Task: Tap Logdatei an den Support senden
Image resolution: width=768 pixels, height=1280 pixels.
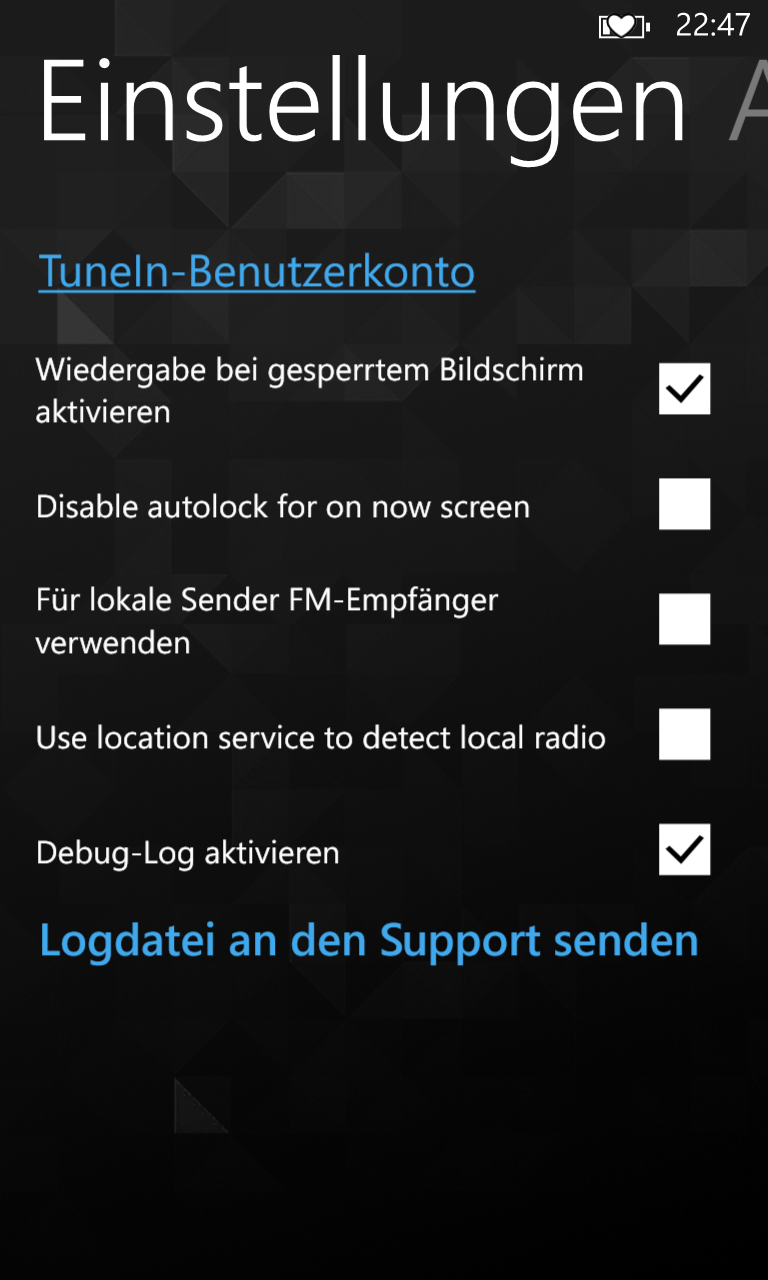Action: 368,941
